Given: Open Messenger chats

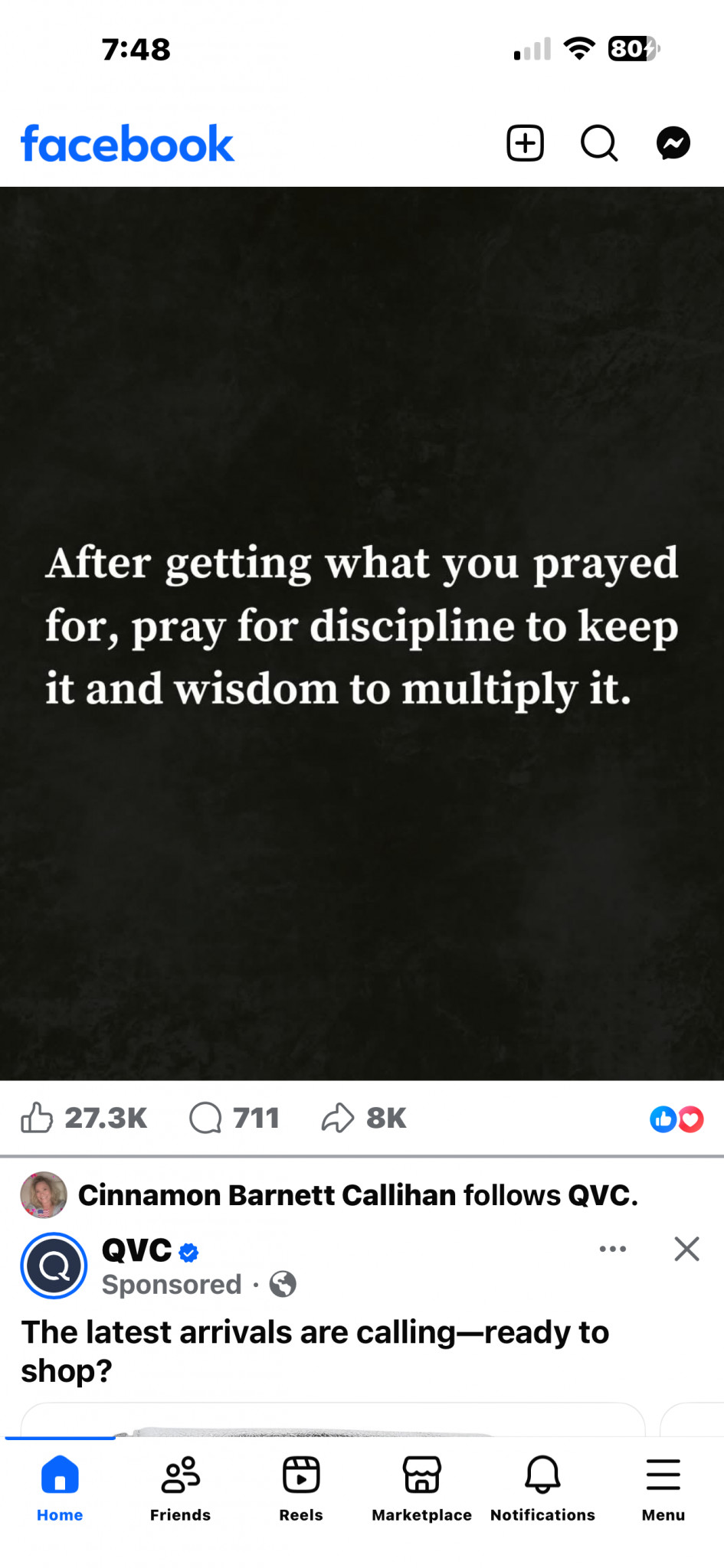Looking at the screenshot, I should [x=673, y=143].
